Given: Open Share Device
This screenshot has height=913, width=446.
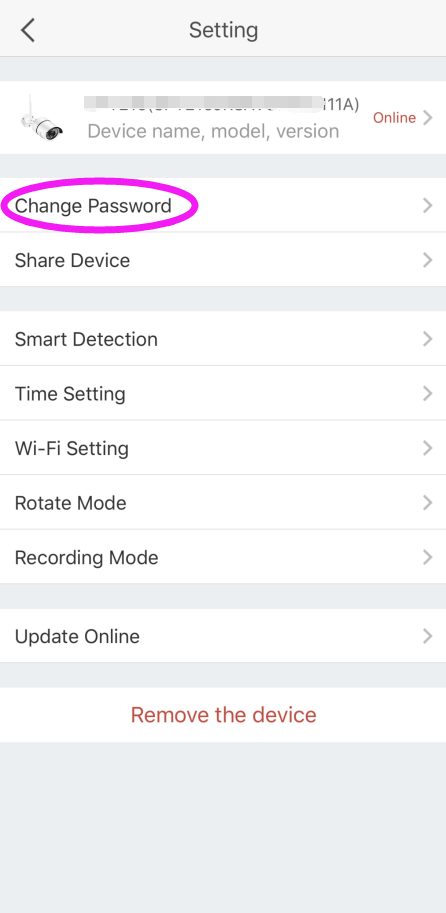Looking at the screenshot, I should coord(223,260).
